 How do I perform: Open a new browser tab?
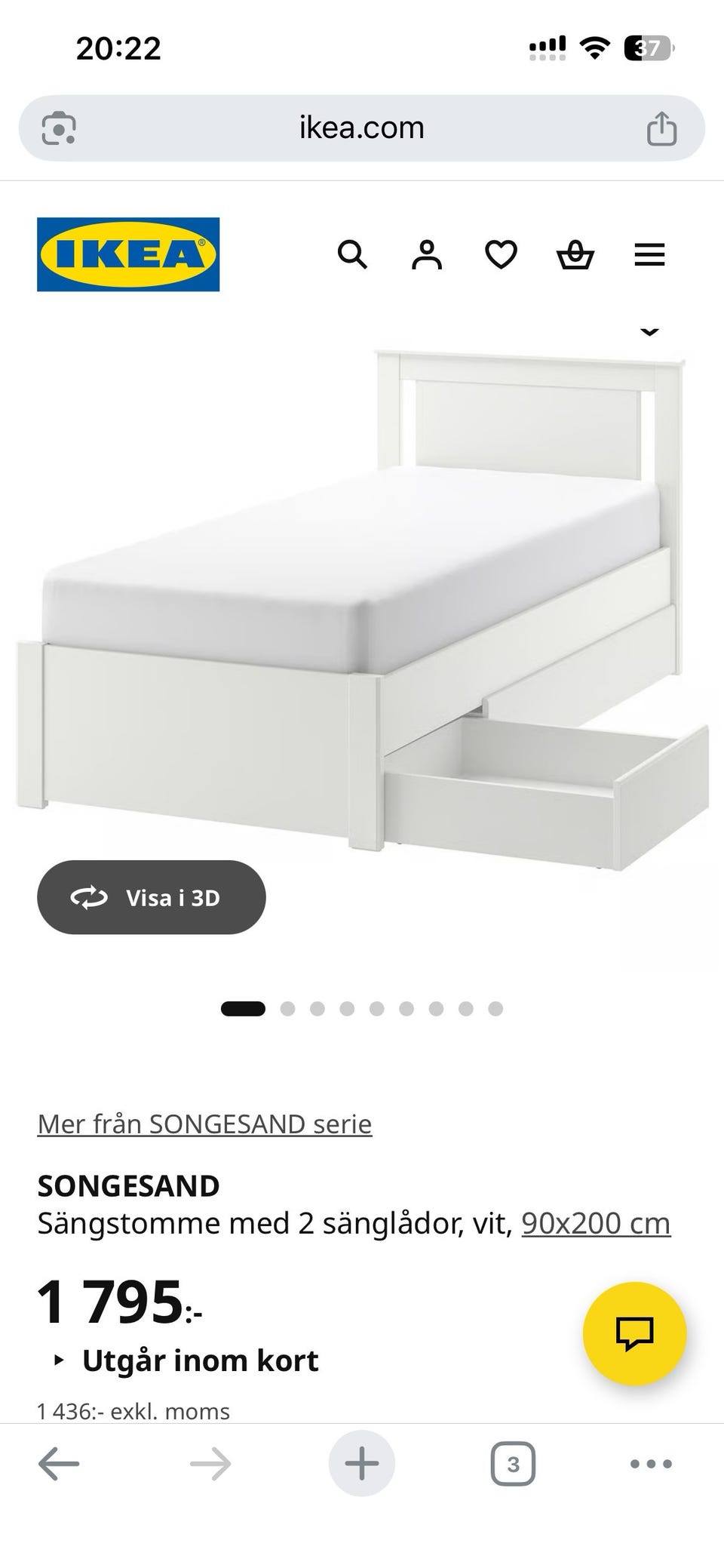pyautogui.click(x=361, y=1465)
